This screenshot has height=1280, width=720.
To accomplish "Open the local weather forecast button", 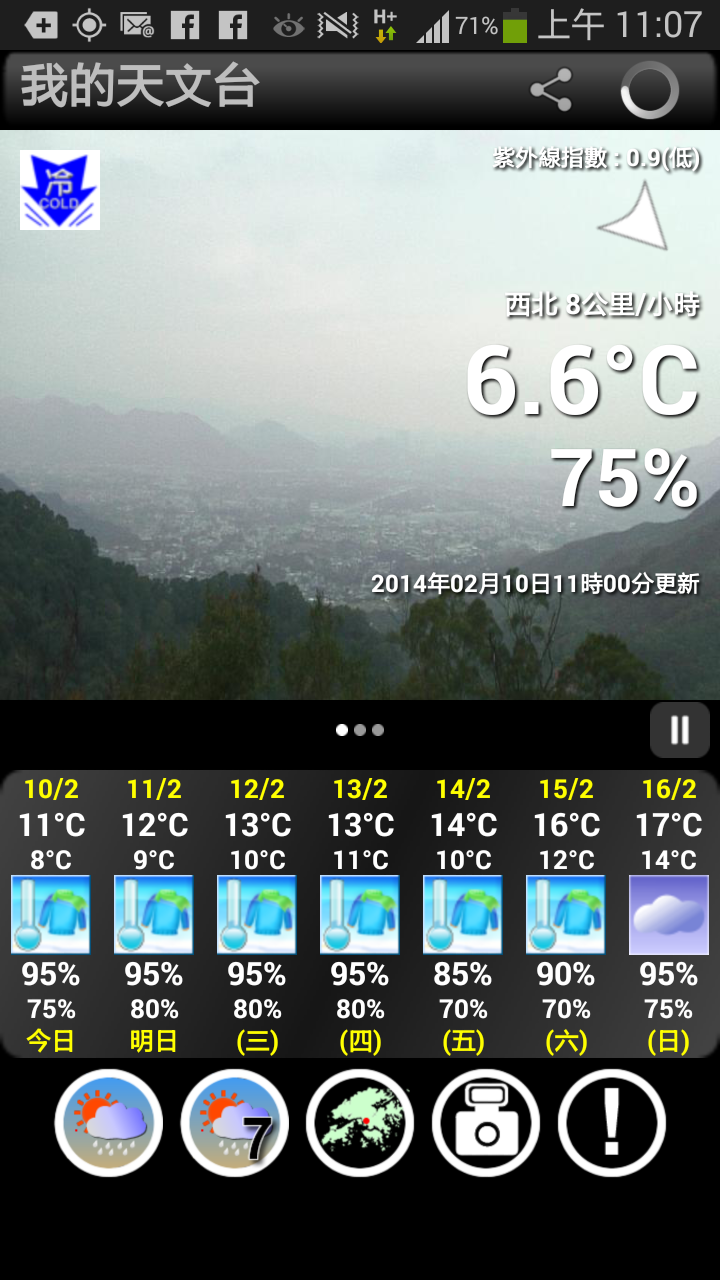I will tap(108, 1122).
